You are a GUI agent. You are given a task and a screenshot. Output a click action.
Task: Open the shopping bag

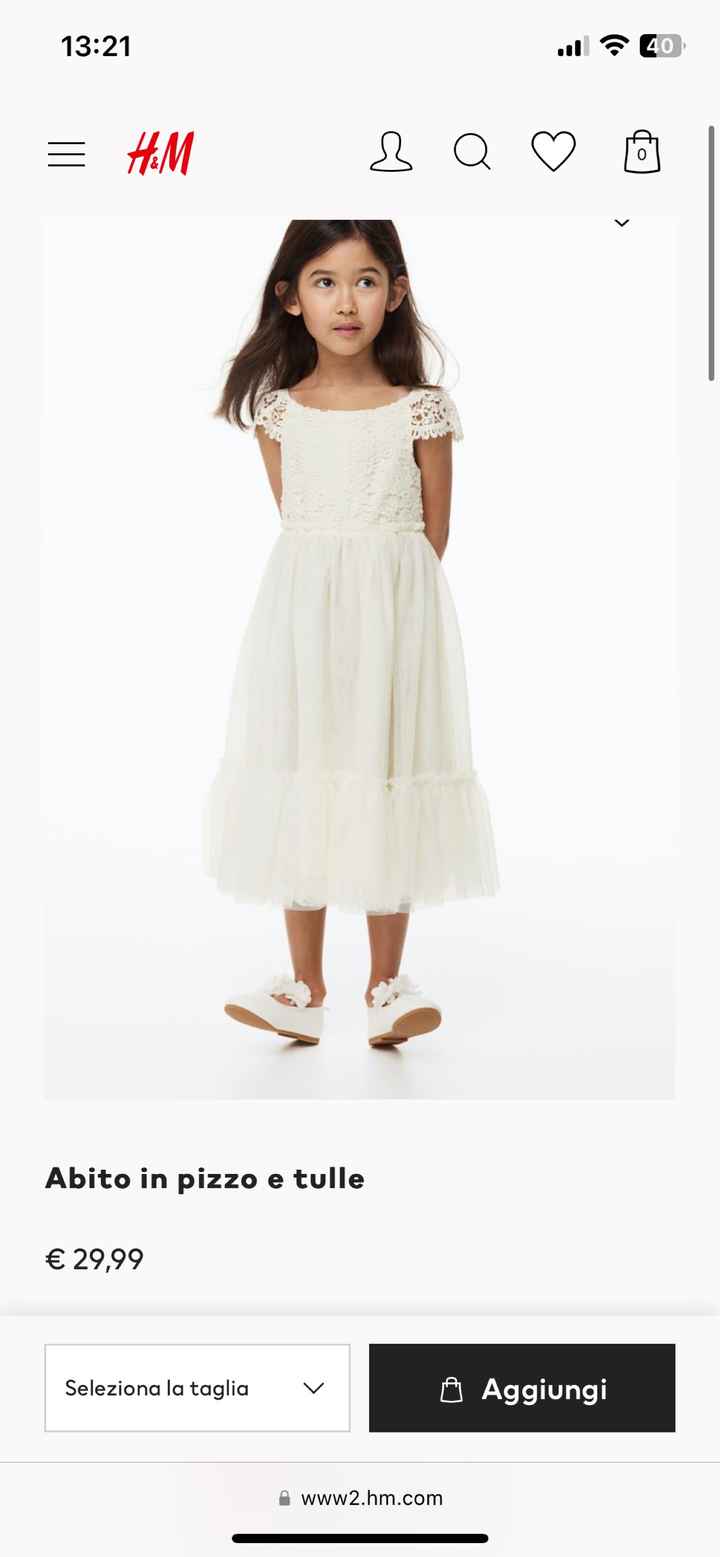[642, 152]
